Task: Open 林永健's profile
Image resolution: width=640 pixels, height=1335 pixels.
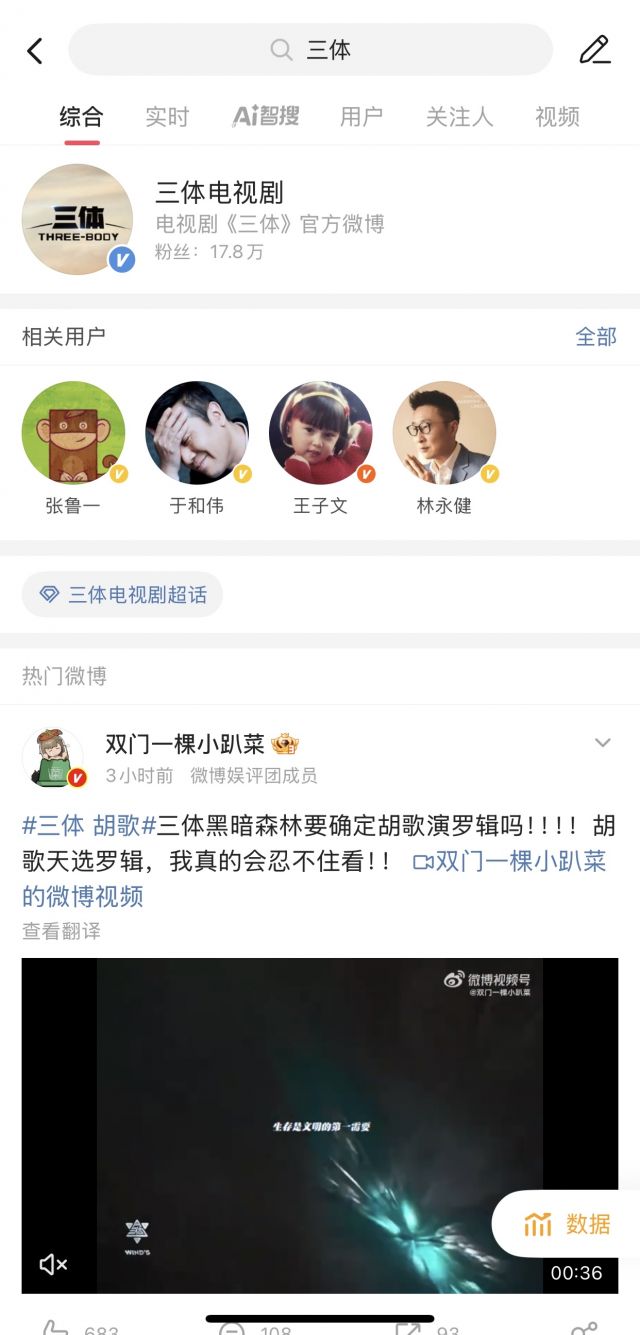Action: click(x=444, y=433)
